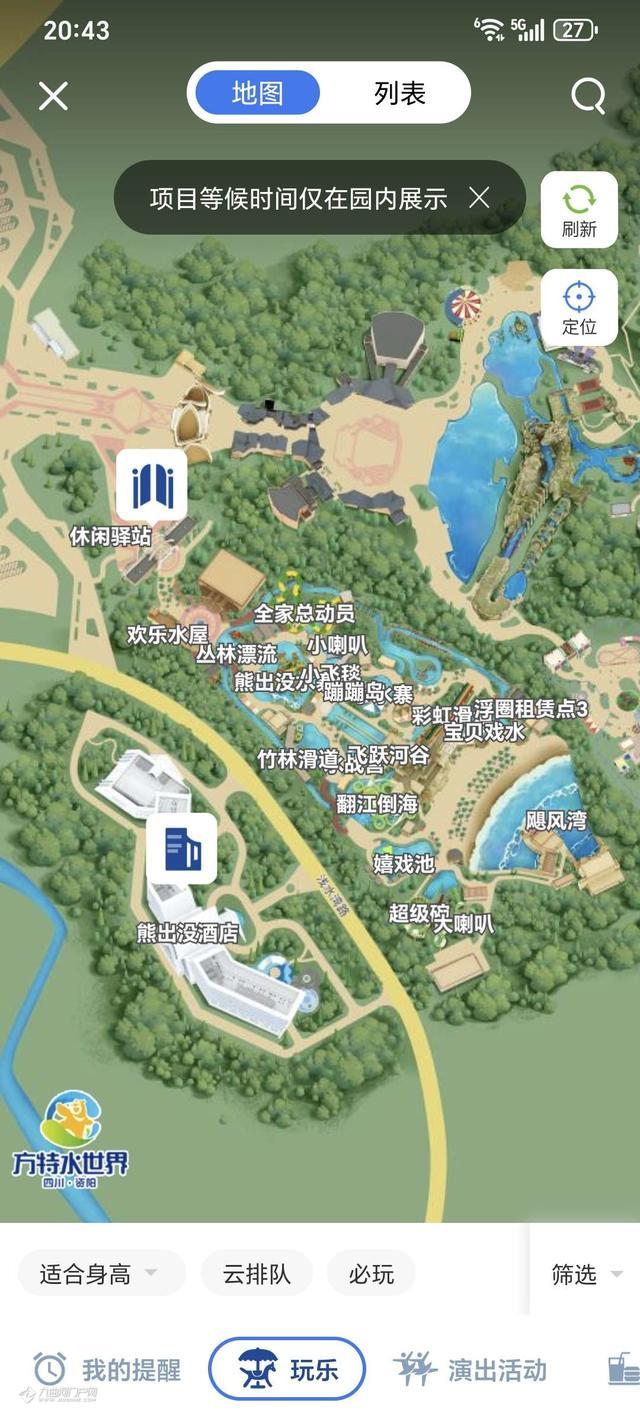Switch to the 列表 list view
The image size is (640, 1422).
click(x=400, y=94)
